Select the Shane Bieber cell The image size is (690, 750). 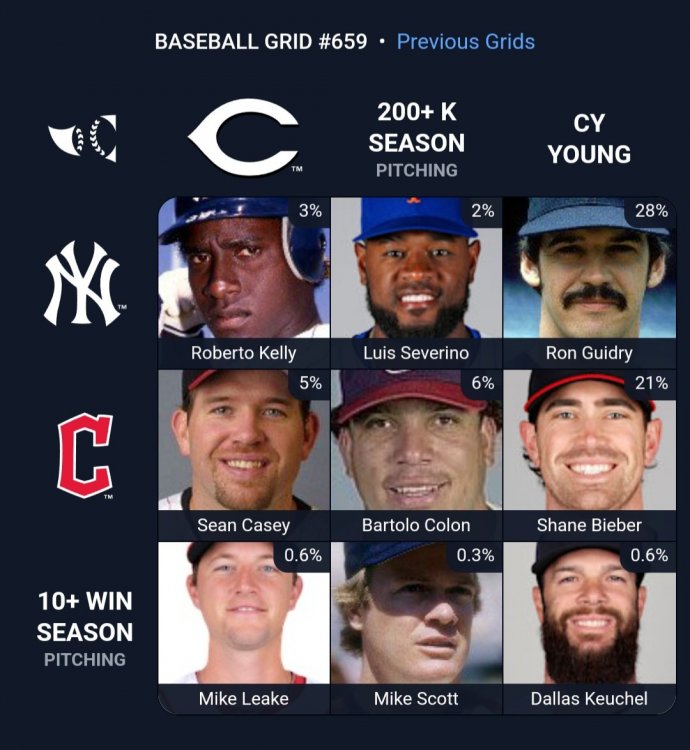[588, 455]
